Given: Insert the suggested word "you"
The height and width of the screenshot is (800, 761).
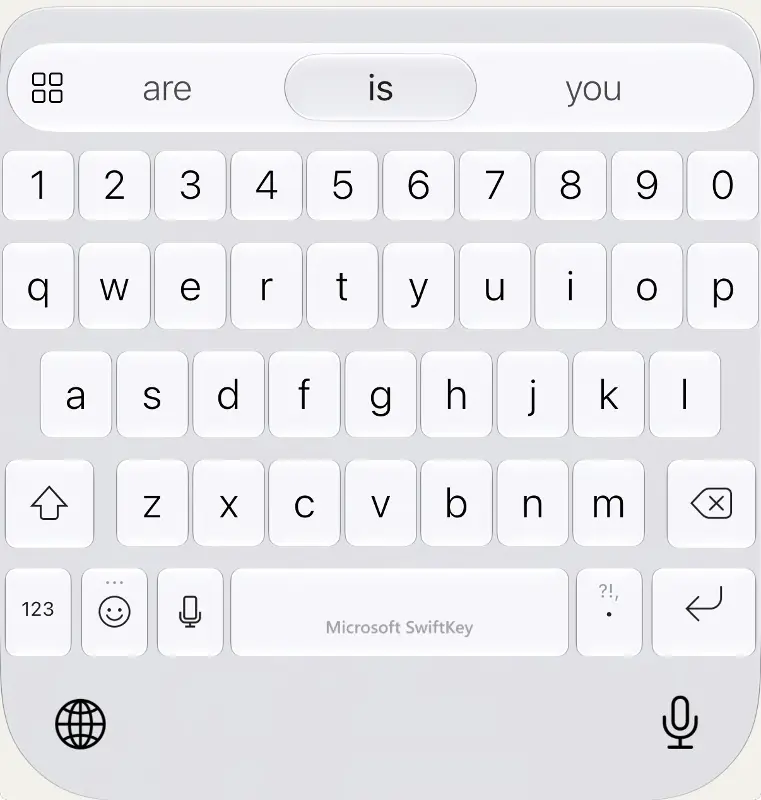Looking at the screenshot, I should pyautogui.click(x=593, y=90).
